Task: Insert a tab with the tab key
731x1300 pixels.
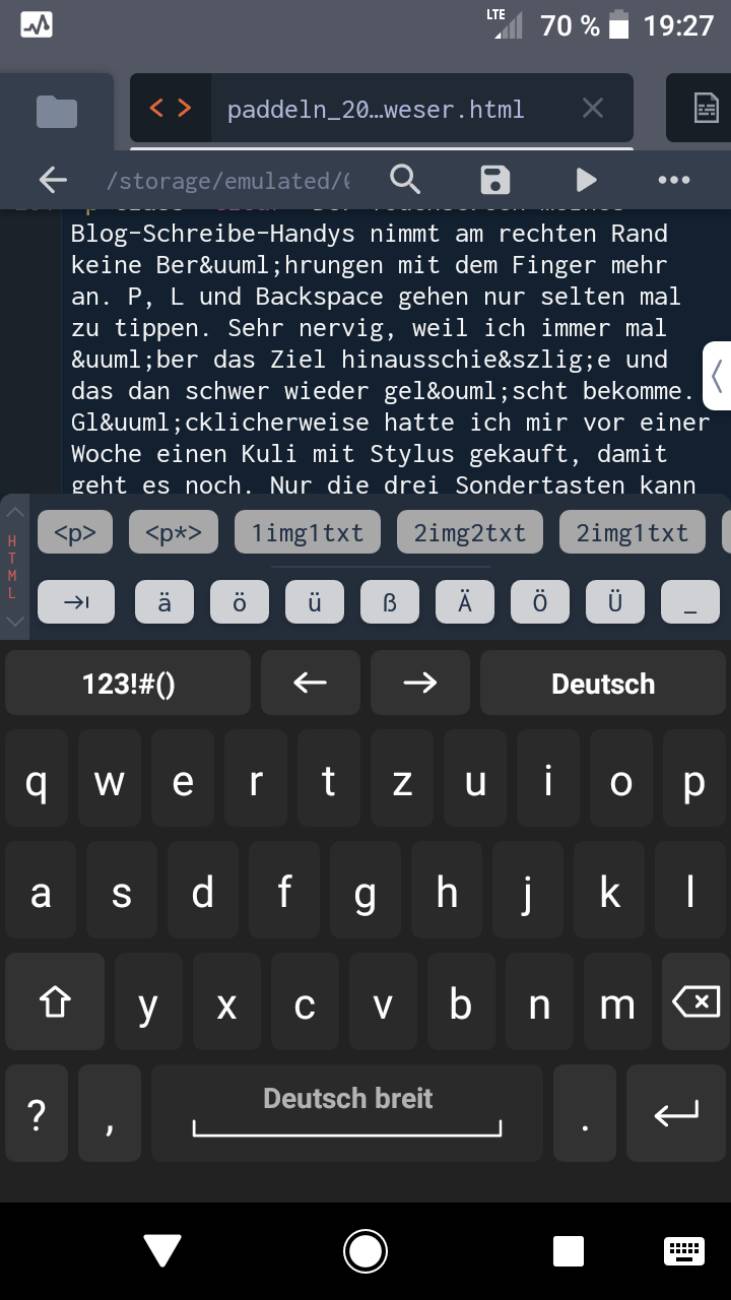Action: (x=76, y=602)
